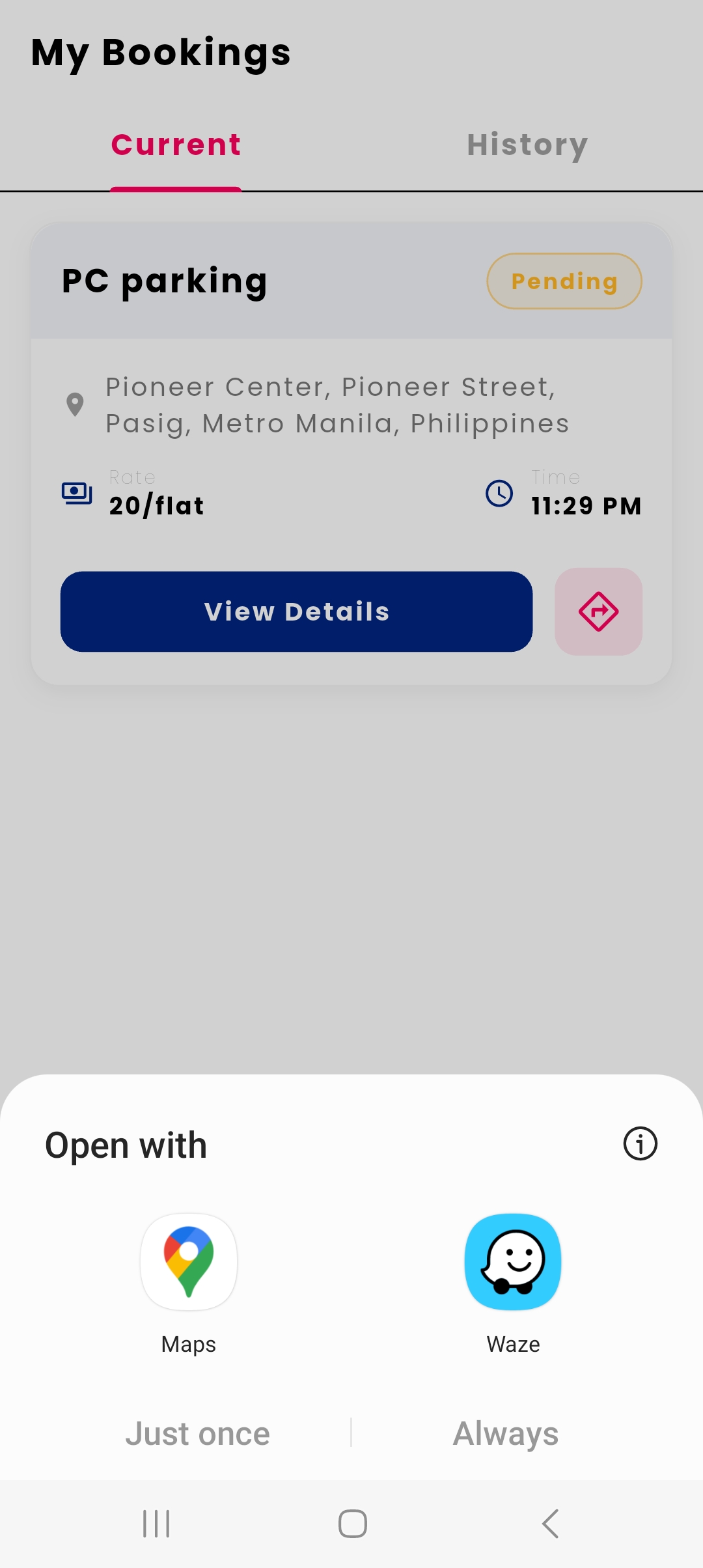Tap the Pending status badge
The width and height of the screenshot is (703, 1568).
point(564,281)
